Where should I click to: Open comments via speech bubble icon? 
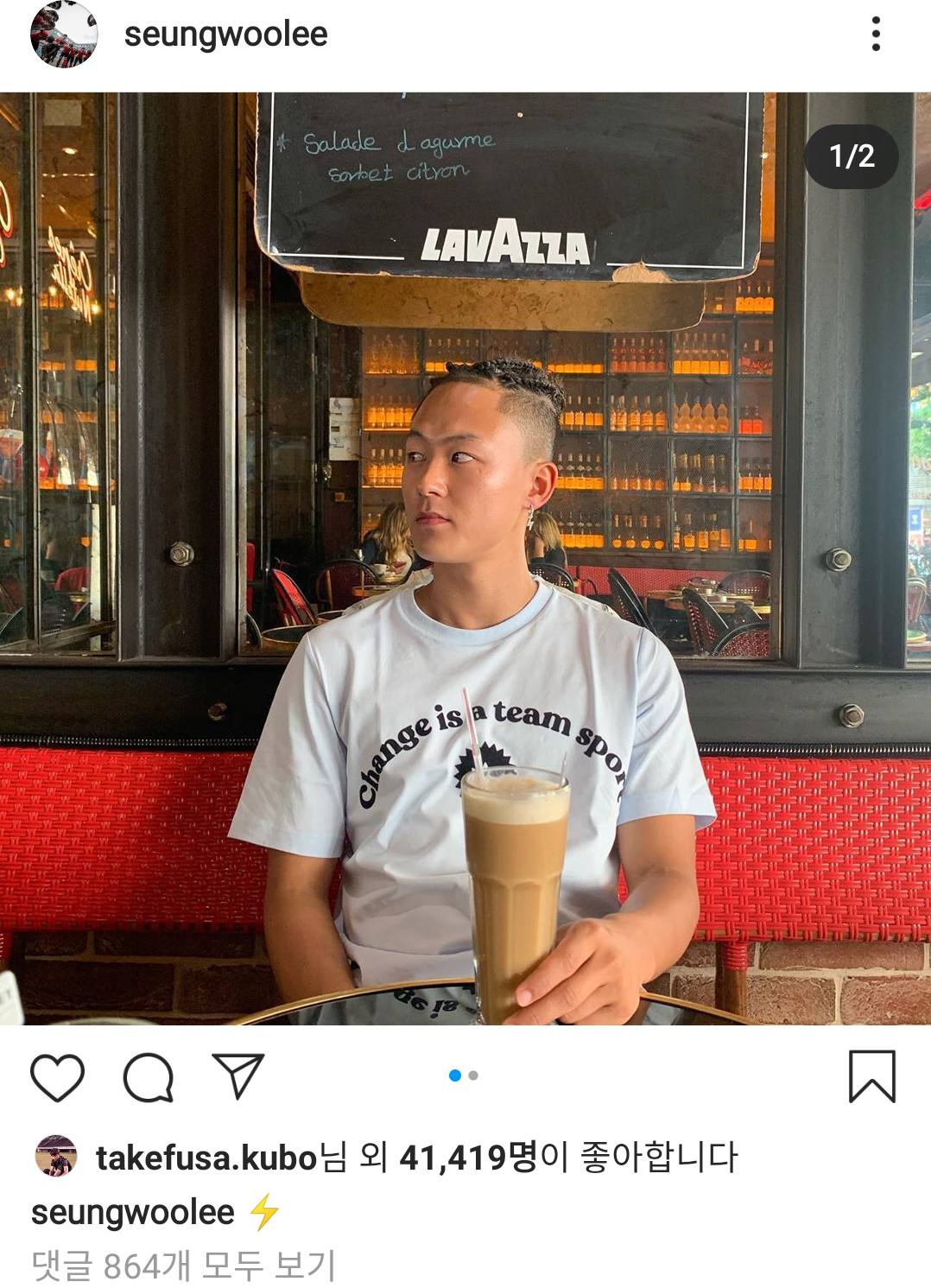point(149,1076)
